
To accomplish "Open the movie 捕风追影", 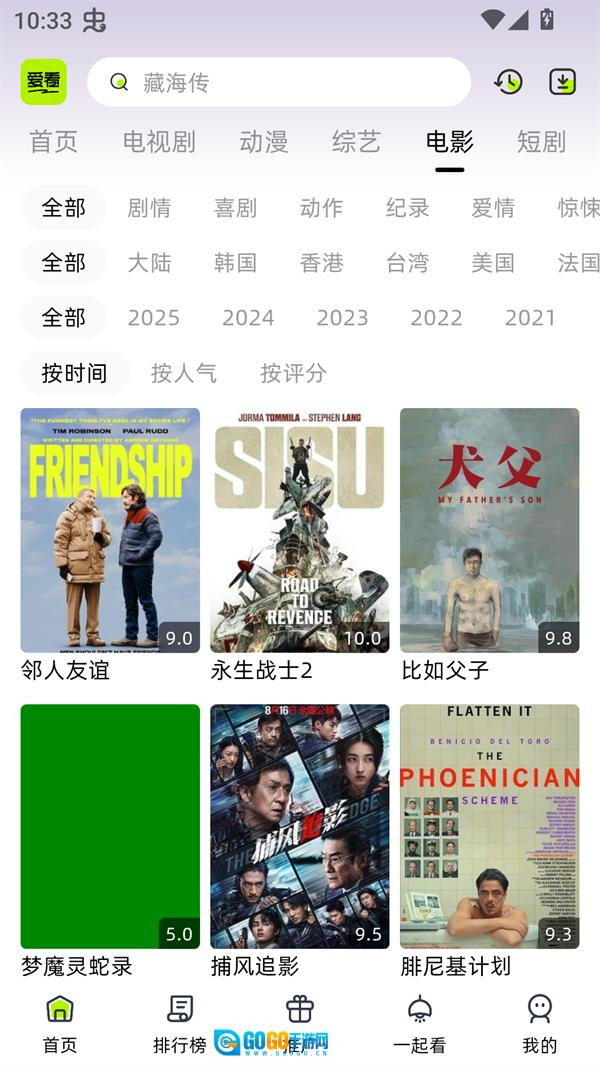I will (299, 826).
